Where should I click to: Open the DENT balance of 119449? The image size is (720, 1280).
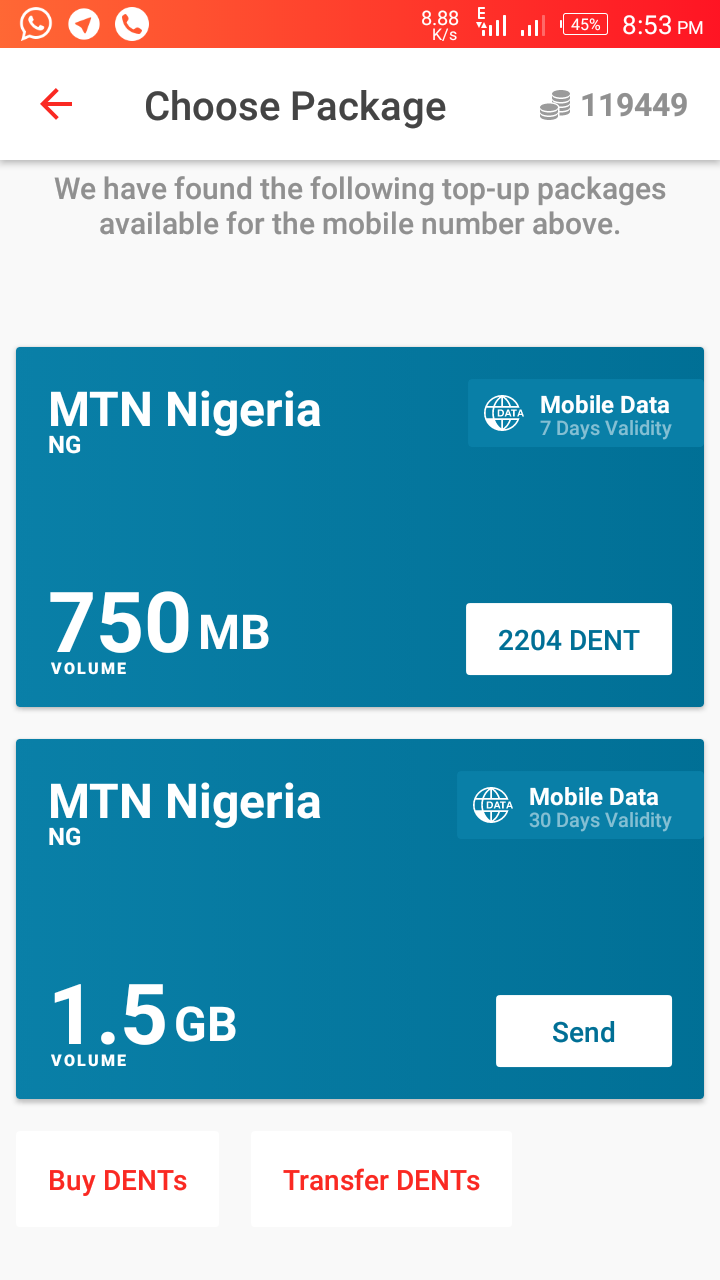pyautogui.click(x=614, y=105)
